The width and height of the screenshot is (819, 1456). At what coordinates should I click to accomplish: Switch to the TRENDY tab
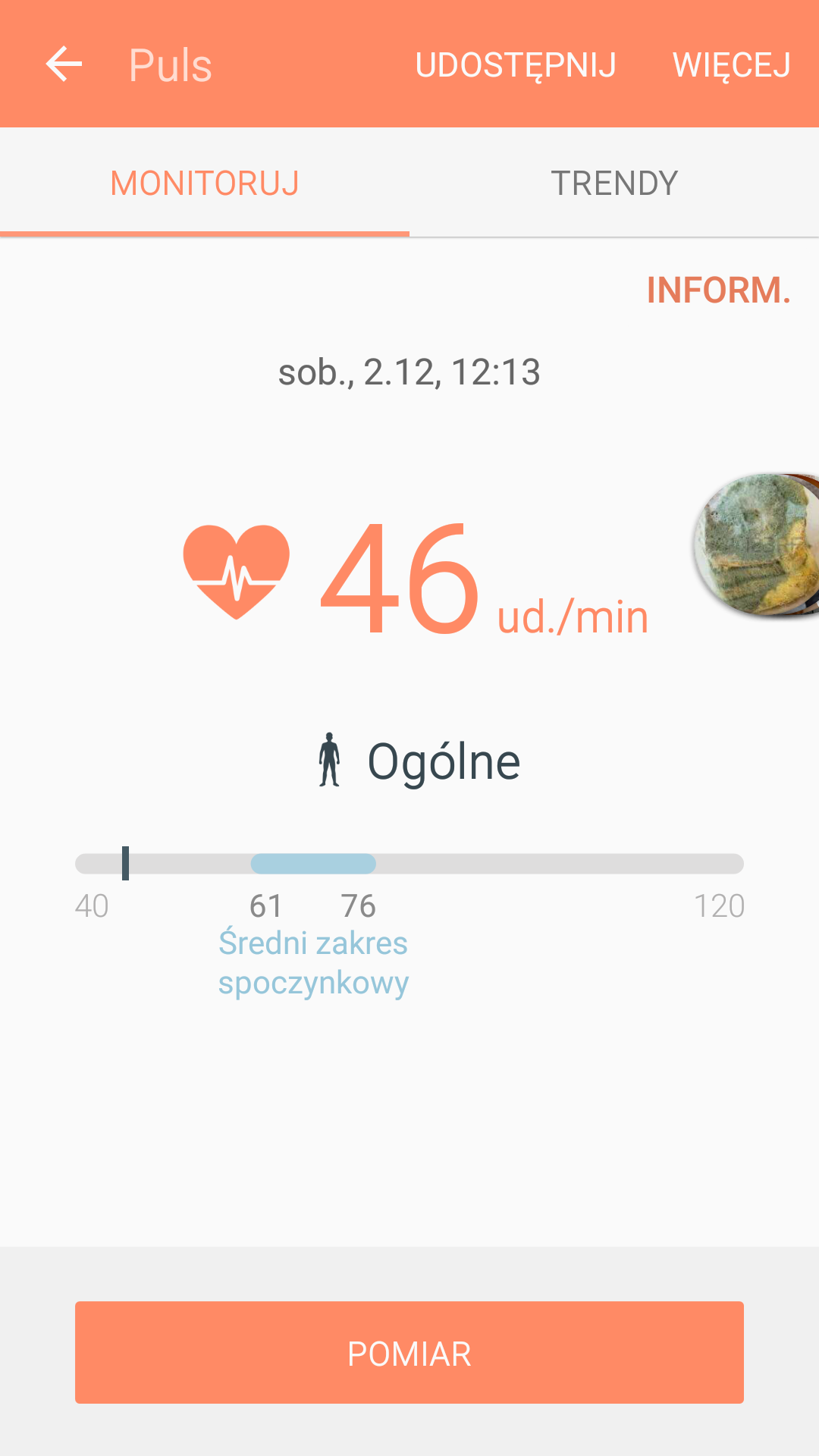[613, 183]
